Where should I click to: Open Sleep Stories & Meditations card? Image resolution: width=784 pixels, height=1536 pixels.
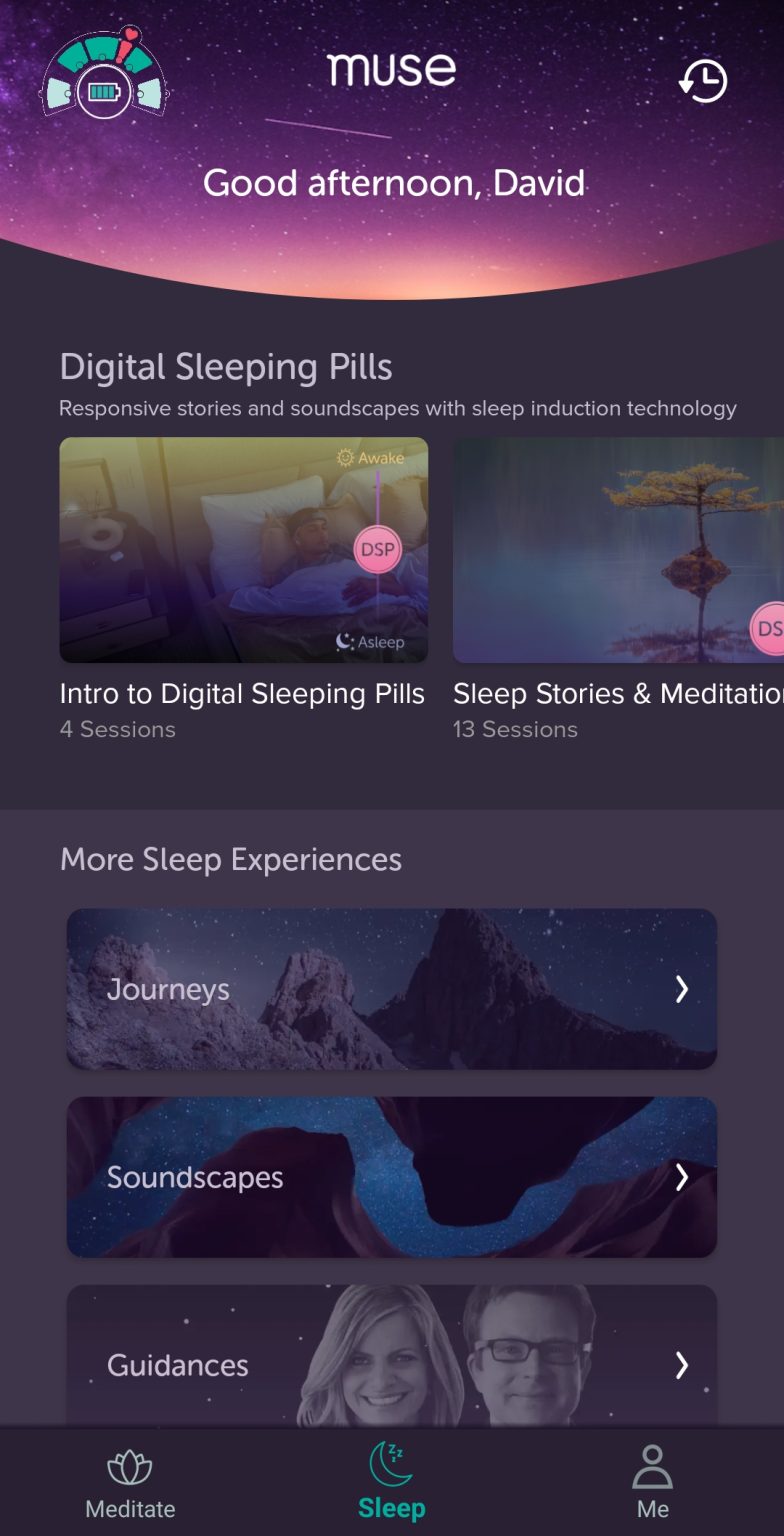[618, 550]
